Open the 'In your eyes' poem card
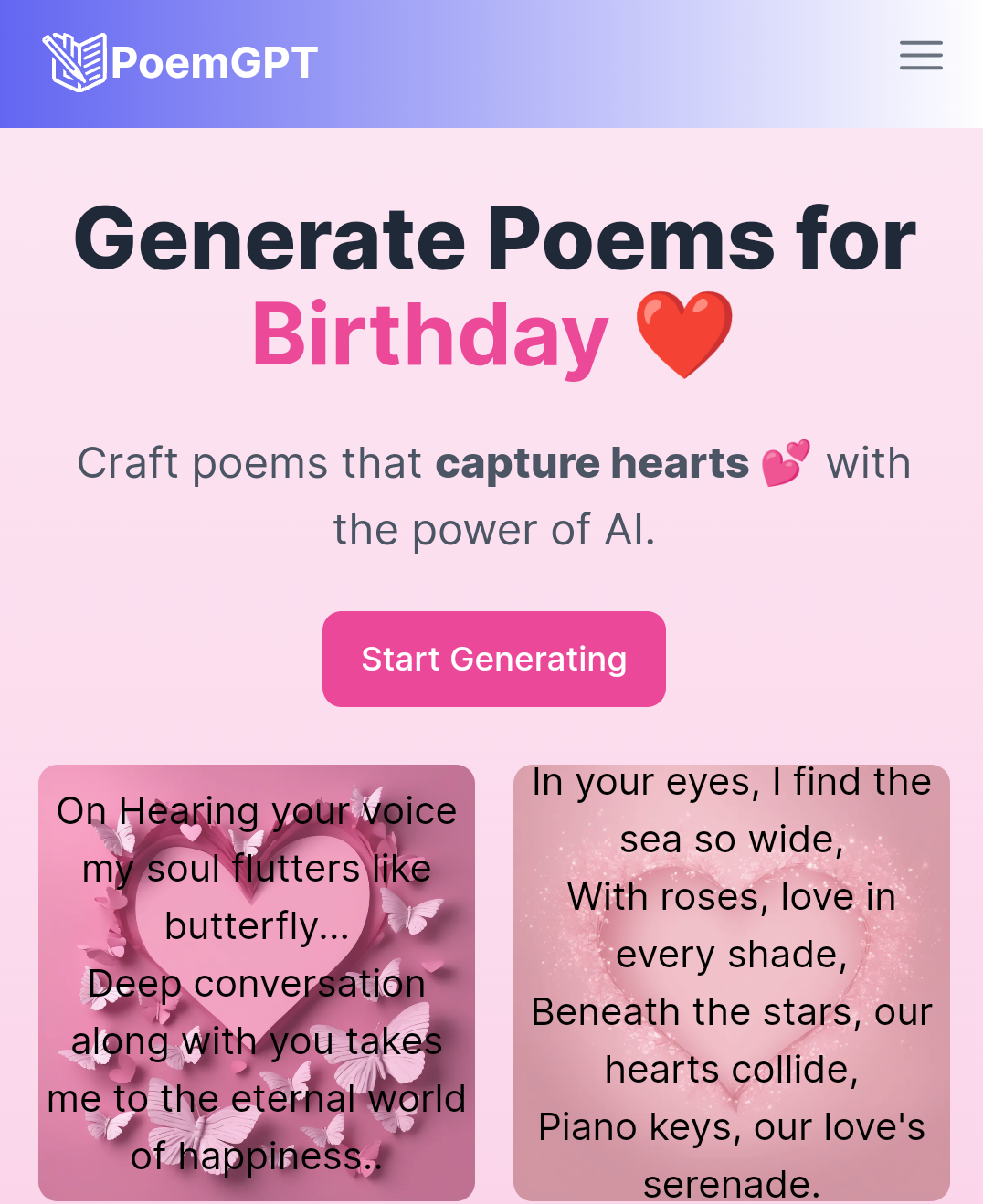Image resolution: width=983 pixels, height=1204 pixels. (x=731, y=983)
